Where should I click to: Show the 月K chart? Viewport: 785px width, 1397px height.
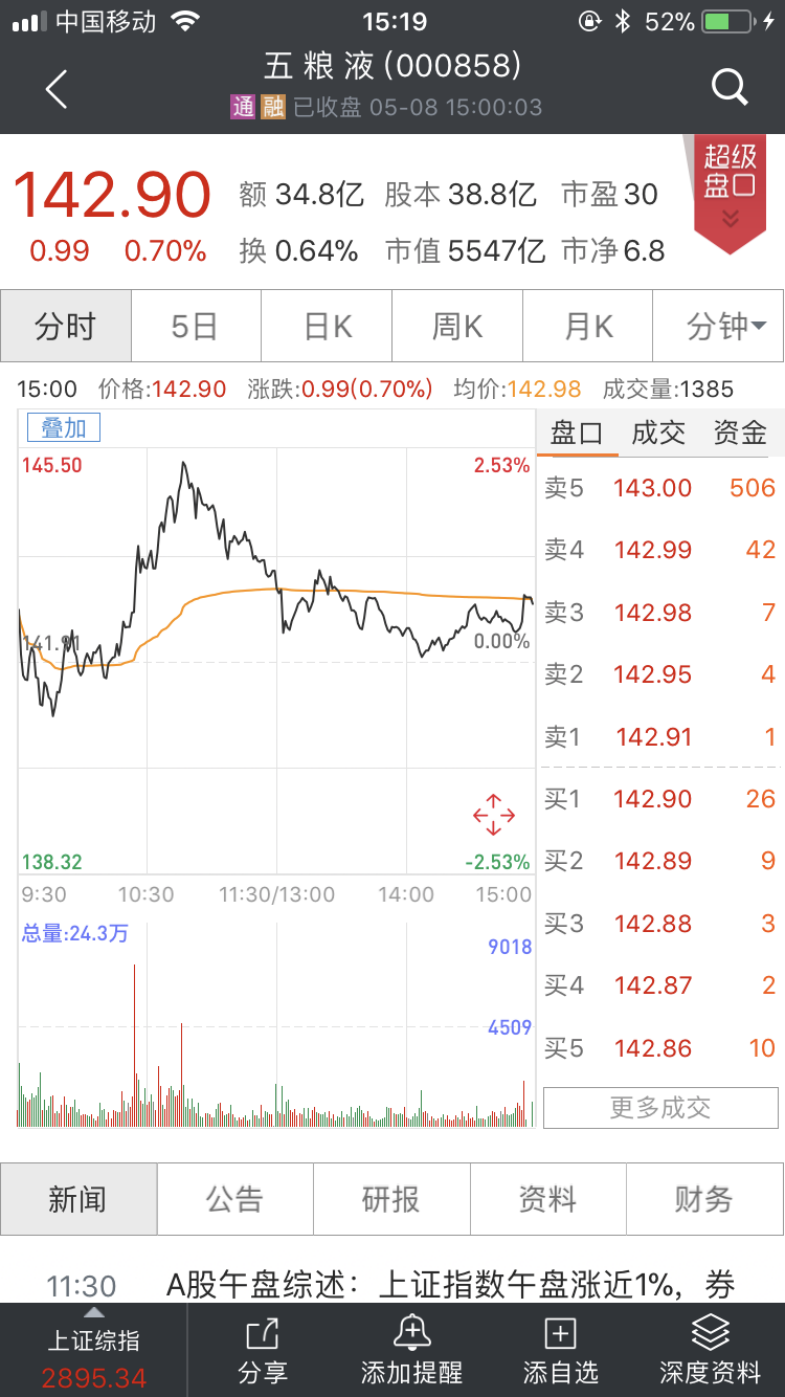click(x=588, y=326)
